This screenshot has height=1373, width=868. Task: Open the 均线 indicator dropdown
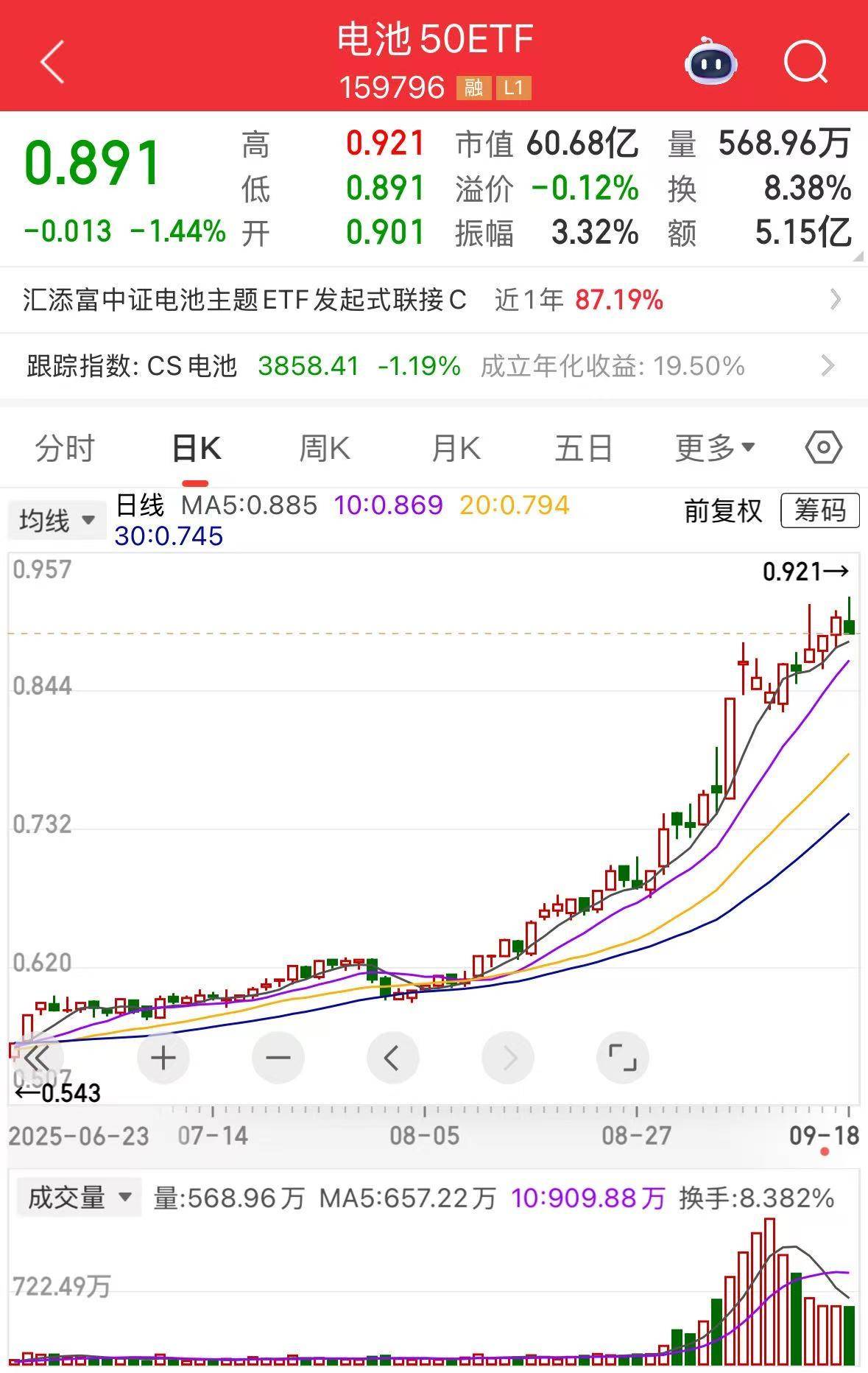[57, 521]
